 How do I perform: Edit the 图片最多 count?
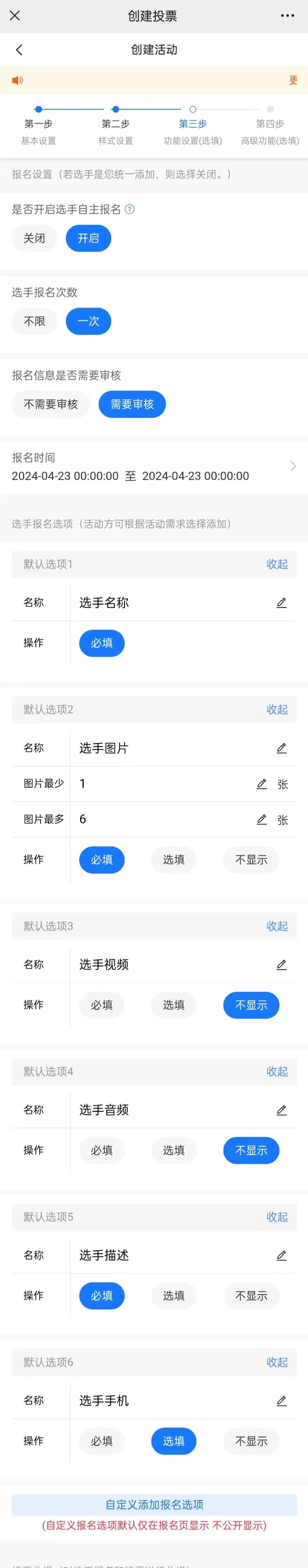[x=262, y=819]
